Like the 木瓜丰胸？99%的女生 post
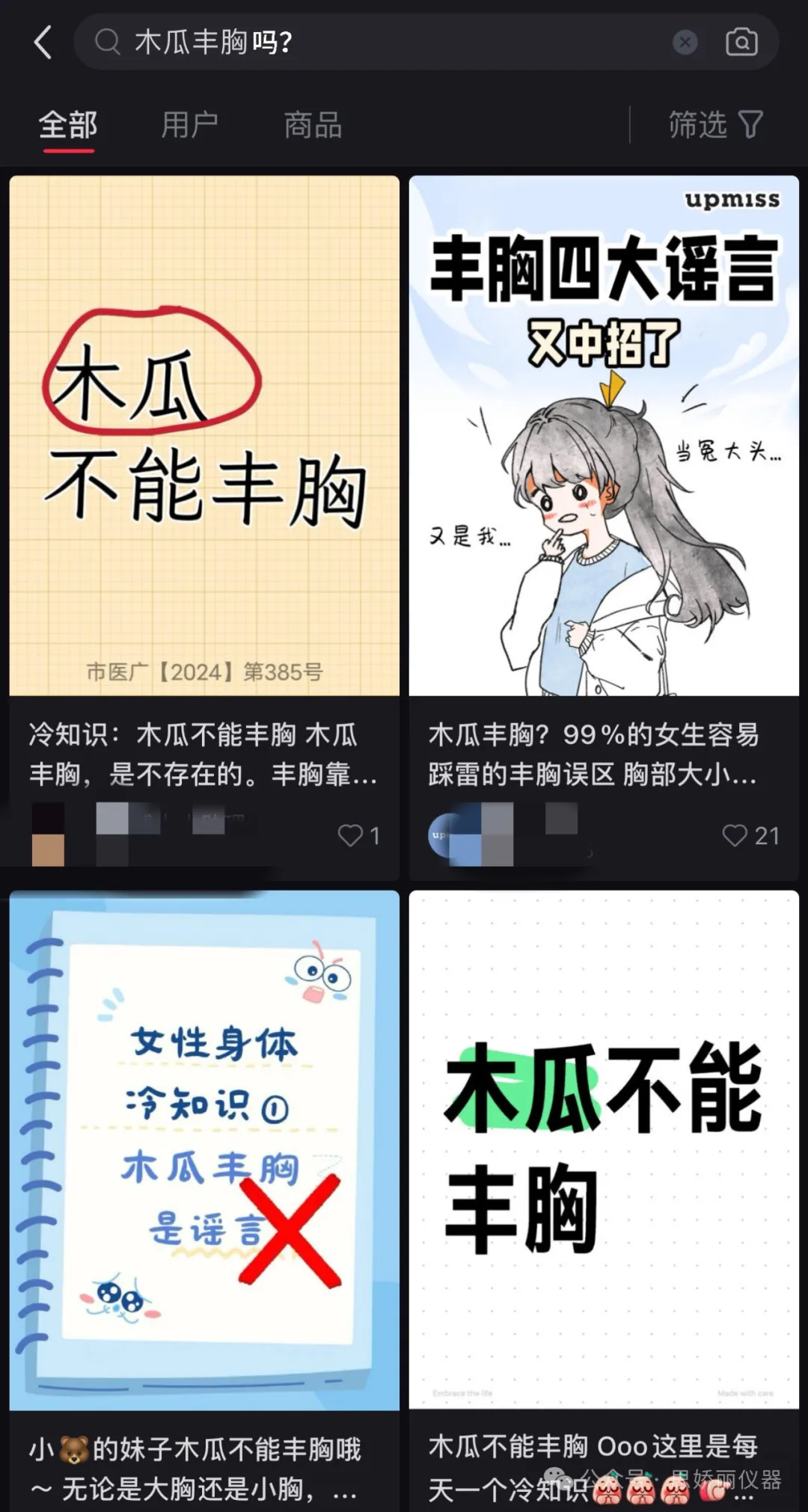808x1512 pixels. tap(735, 835)
